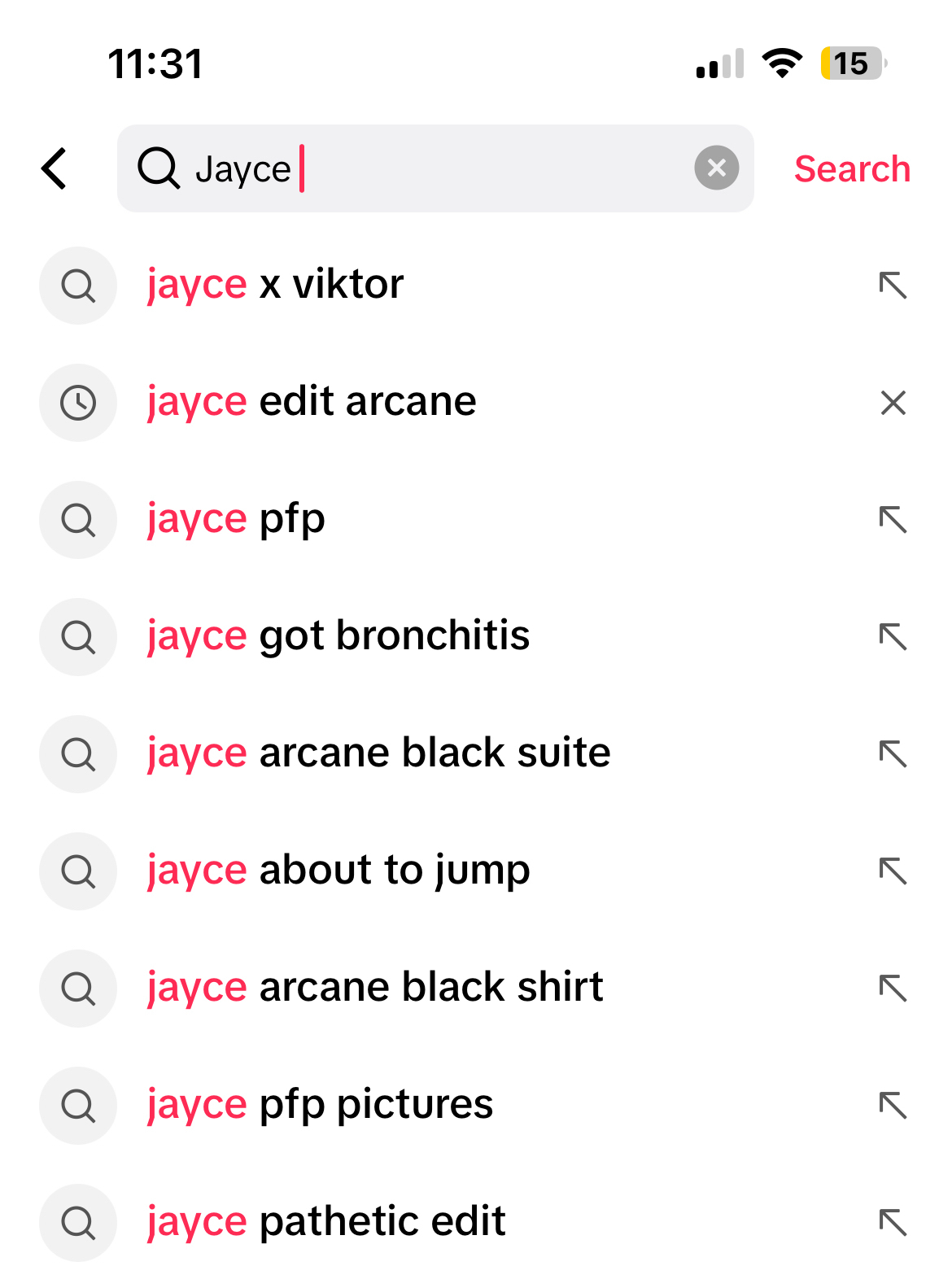Fill search with "jayce arcane black suite" arrow
952x1279 pixels.
click(x=893, y=753)
